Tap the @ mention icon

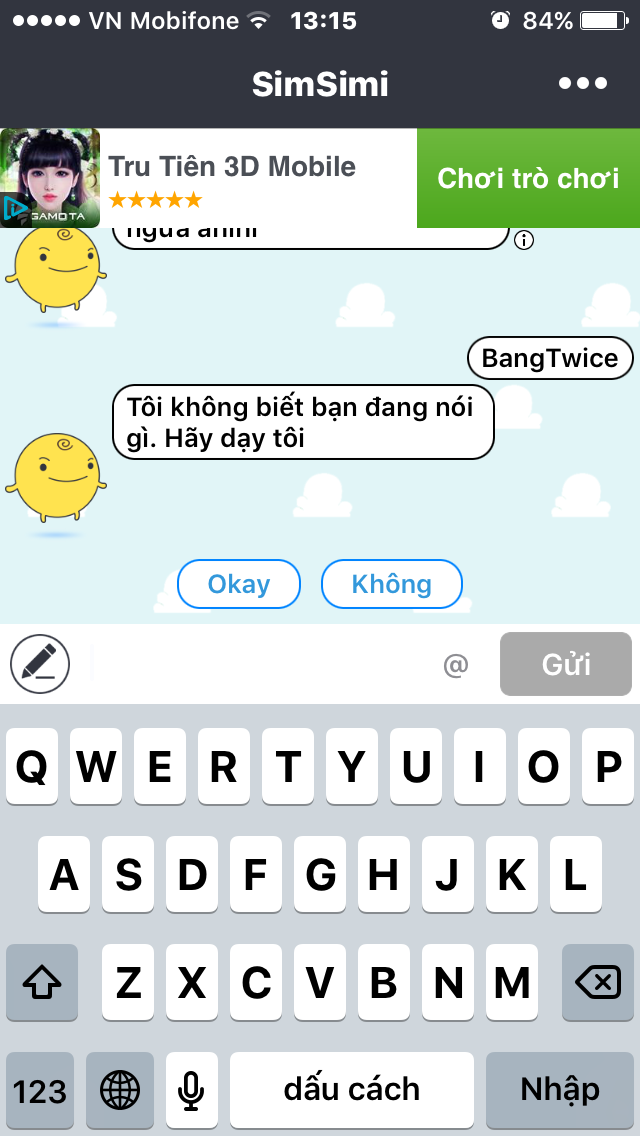click(x=456, y=664)
